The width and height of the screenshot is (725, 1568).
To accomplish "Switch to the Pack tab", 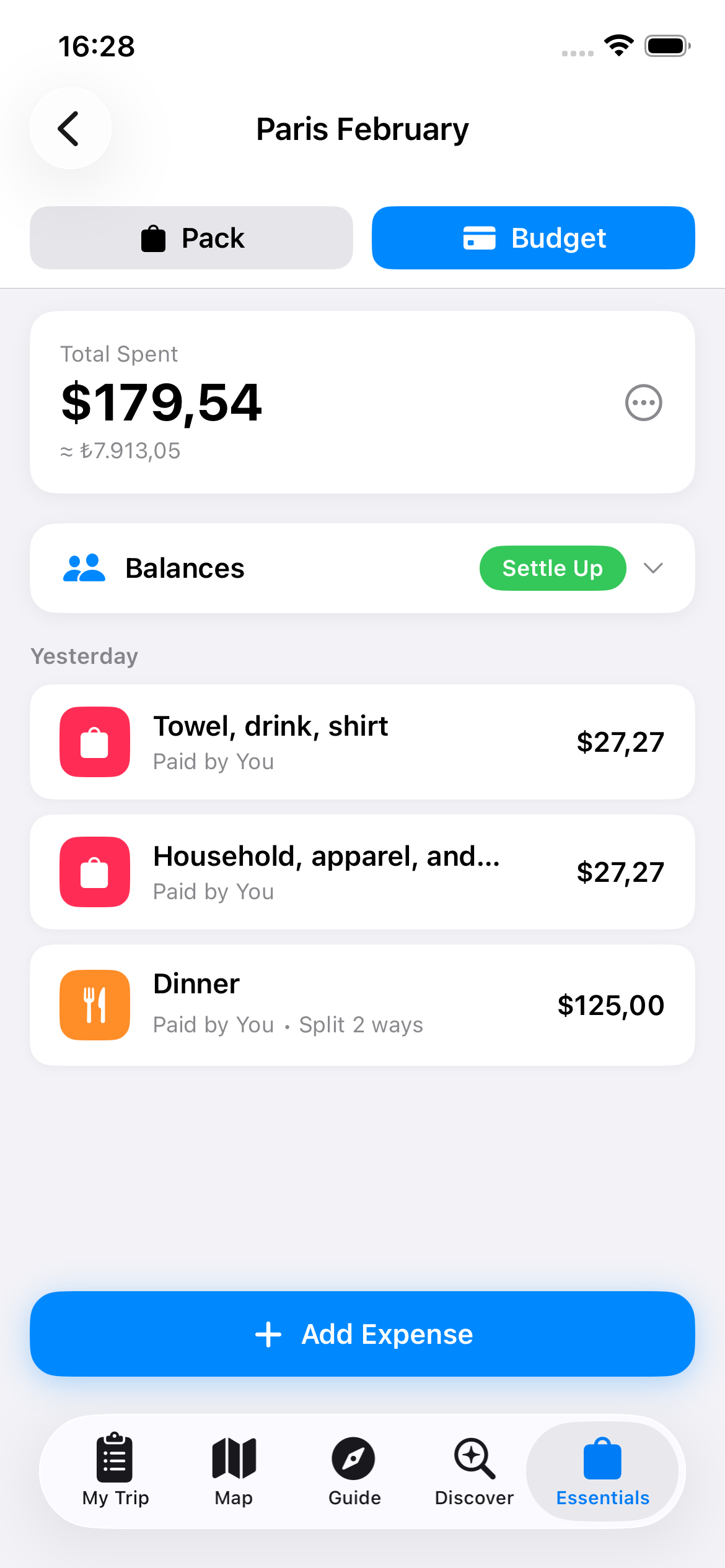I will pyautogui.click(x=191, y=238).
